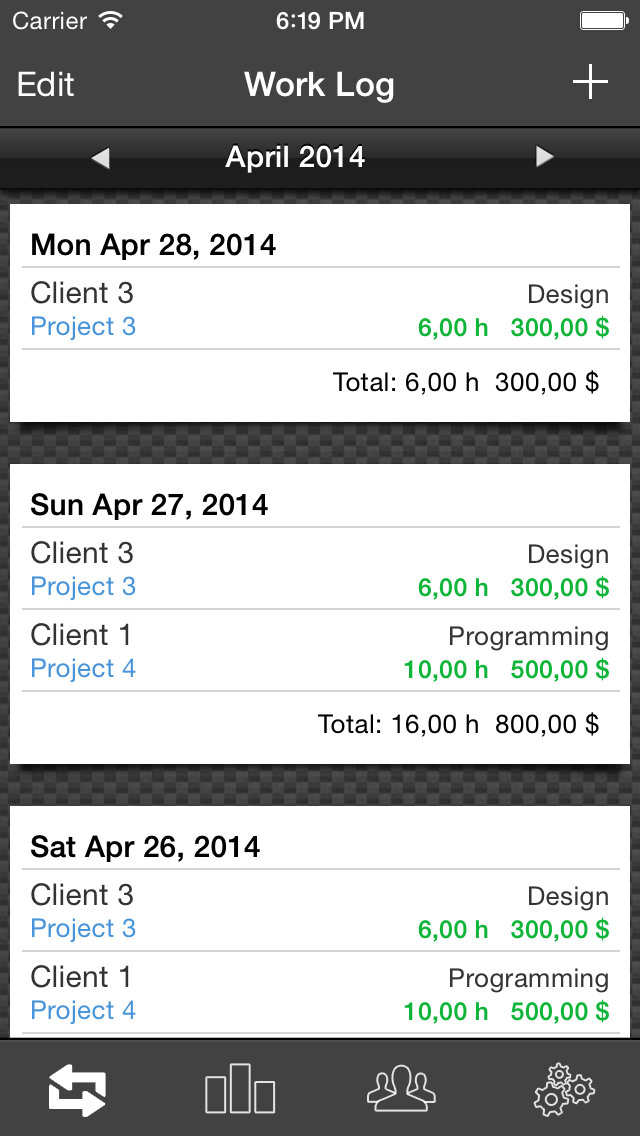This screenshot has width=640, height=1136.
Task: Switch to the clients people tab
Action: 402,1089
